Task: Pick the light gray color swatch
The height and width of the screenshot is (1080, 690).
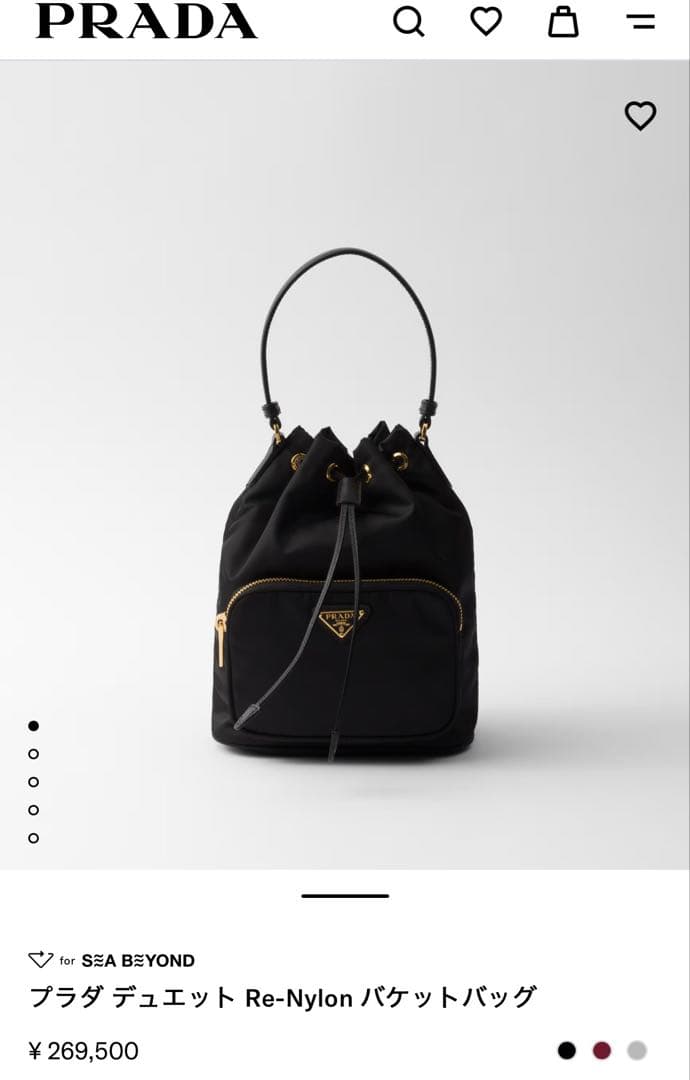Action: (637, 1050)
